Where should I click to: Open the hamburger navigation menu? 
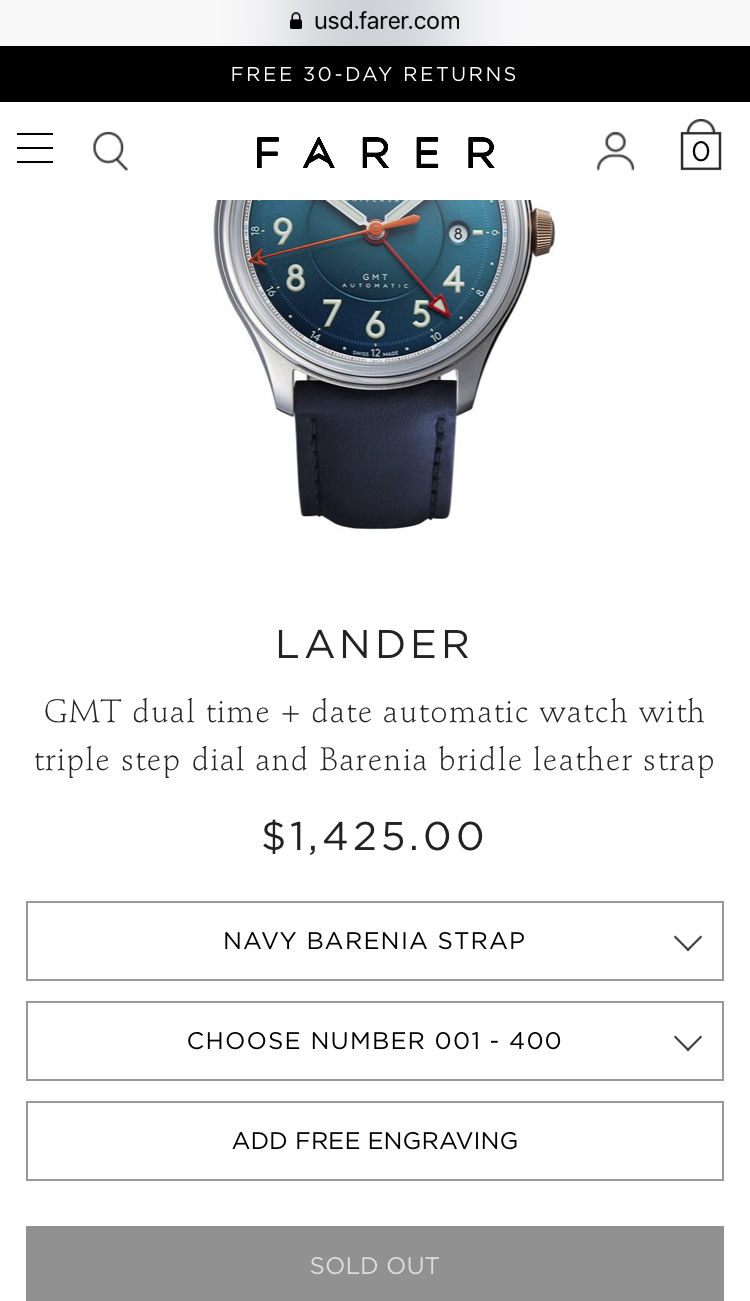pos(35,149)
